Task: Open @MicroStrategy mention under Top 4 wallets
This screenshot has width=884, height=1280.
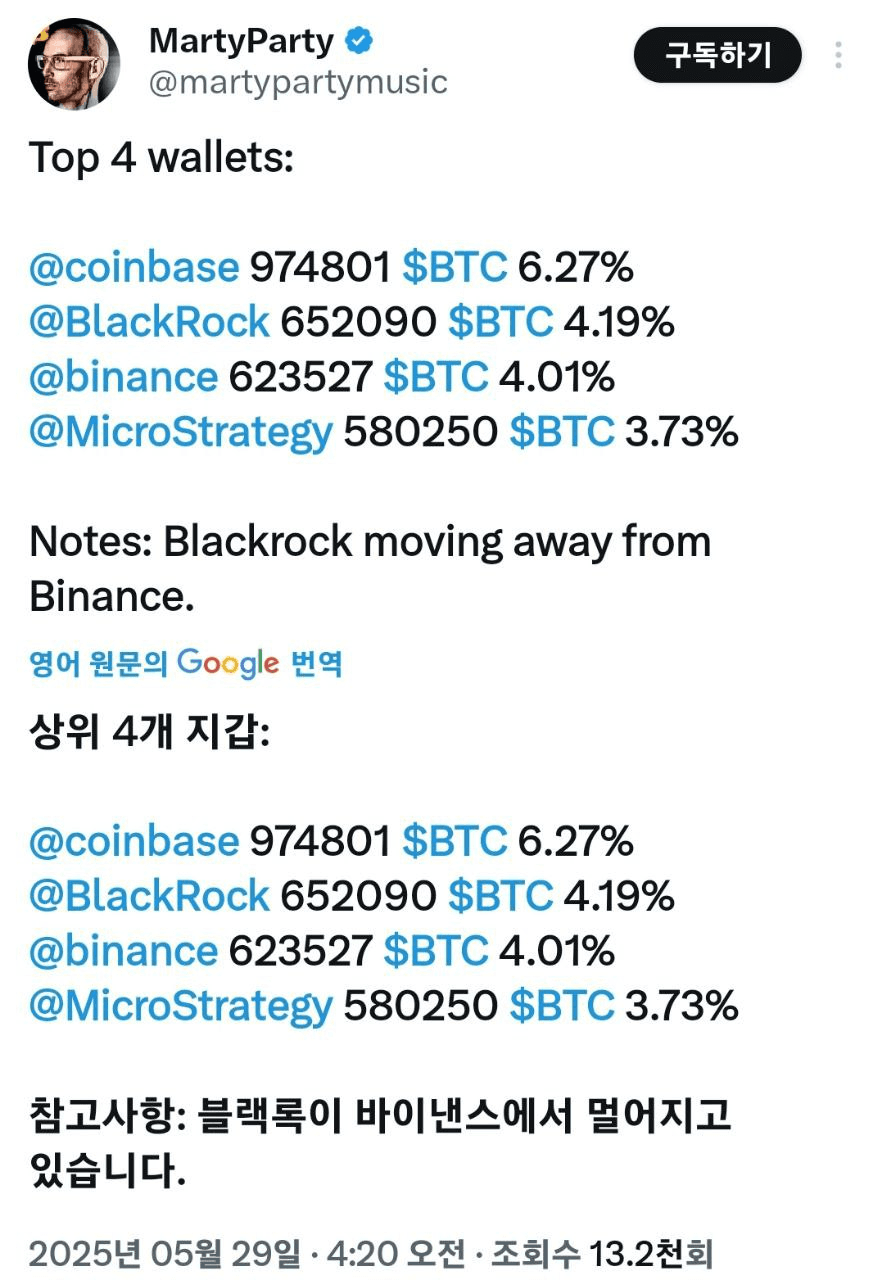Action: point(180,432)
